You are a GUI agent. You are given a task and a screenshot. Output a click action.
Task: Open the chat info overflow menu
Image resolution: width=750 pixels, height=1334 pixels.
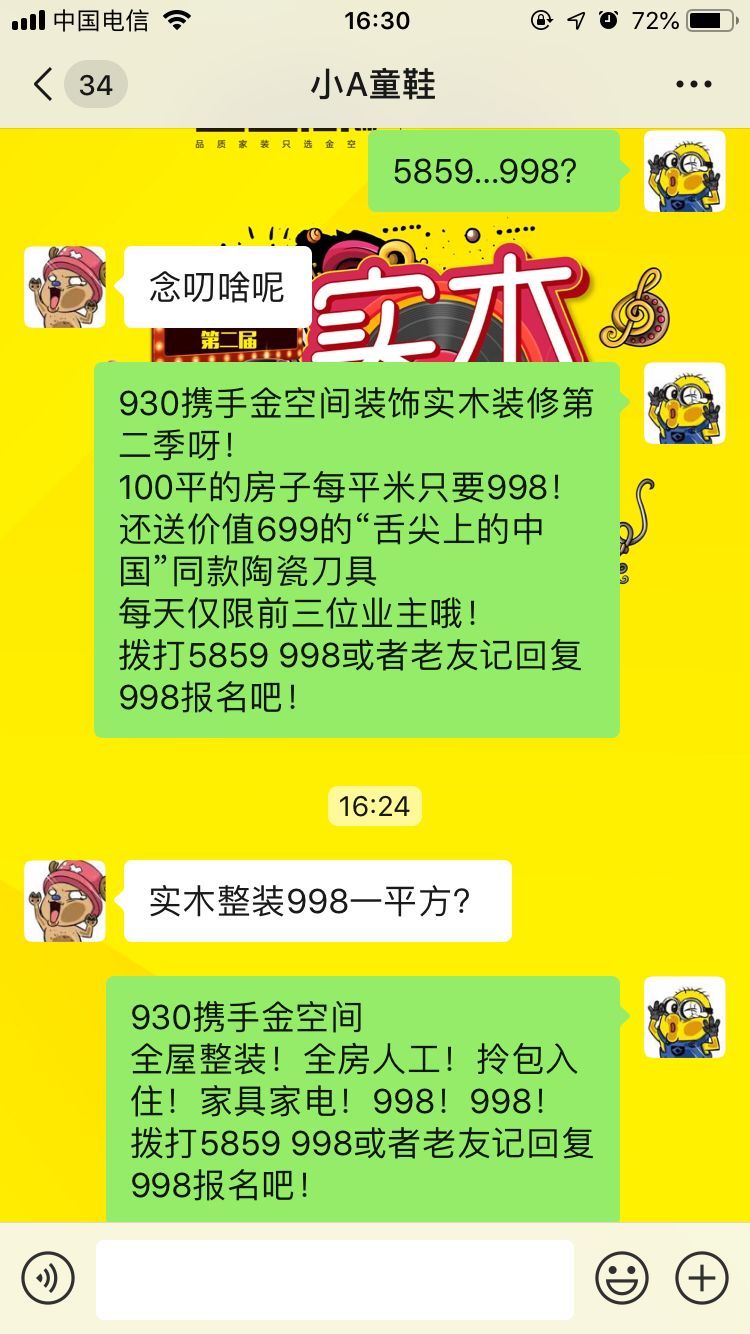tap(693, 85)
